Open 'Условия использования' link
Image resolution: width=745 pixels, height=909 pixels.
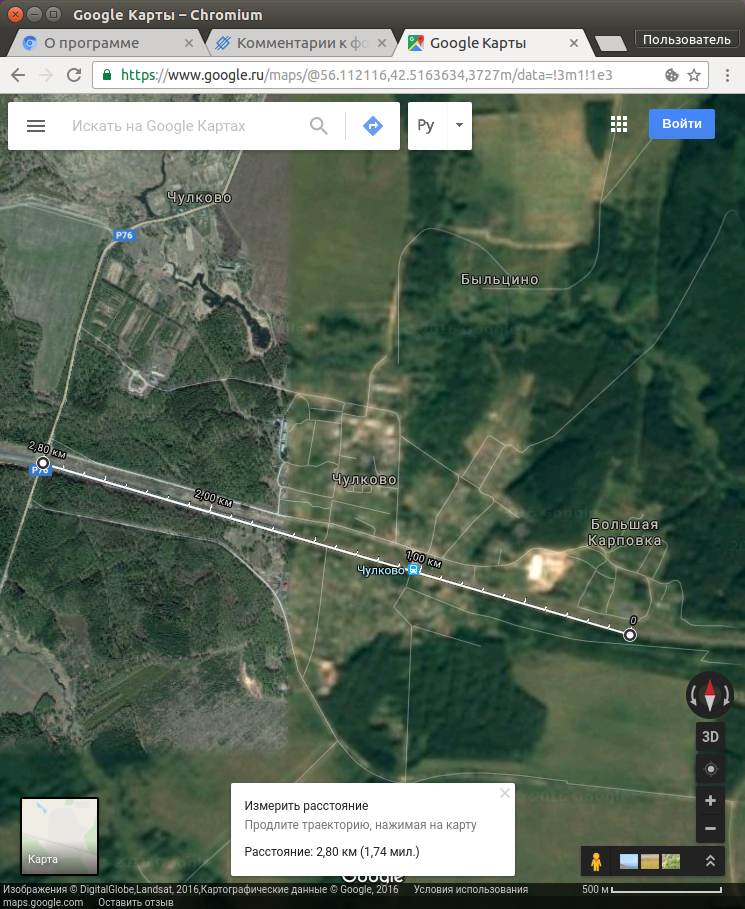tap(470, 890)
